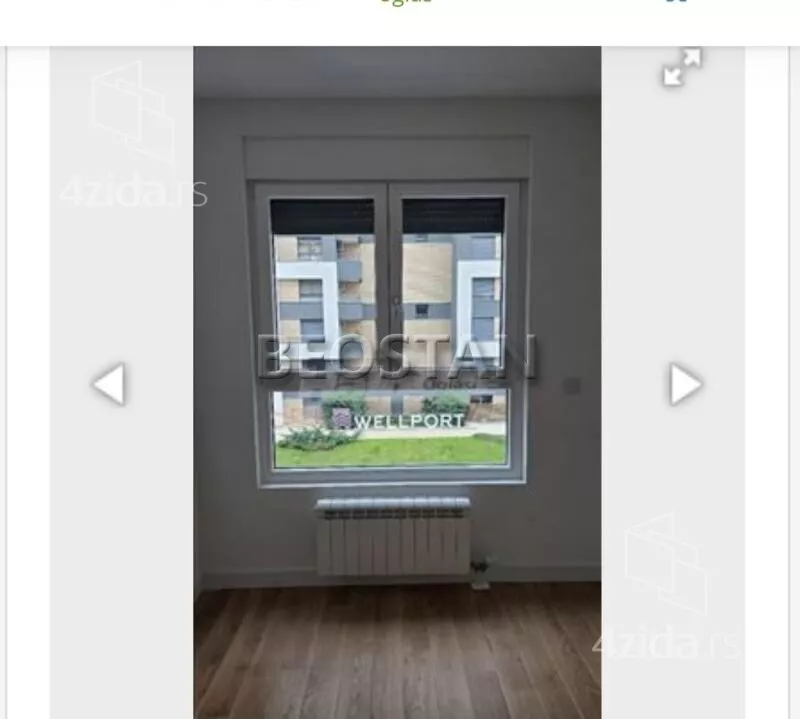
Task: Show the next listing photo
Action: (x=685, y=384)
